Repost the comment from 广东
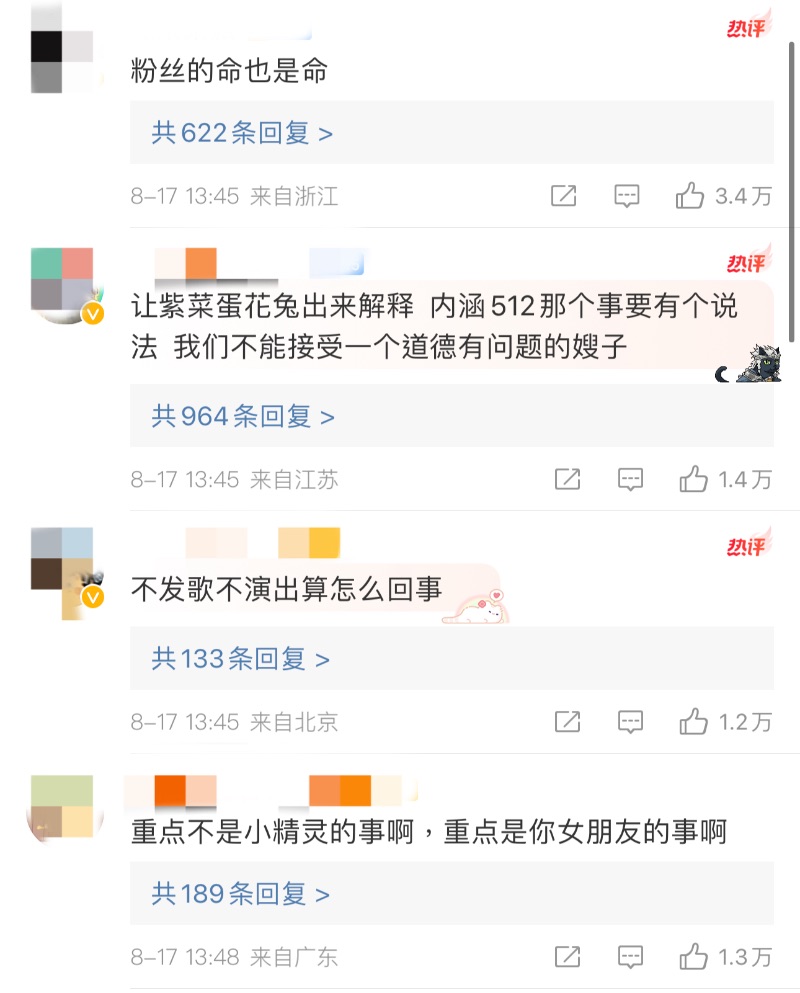Screen dimensions: 800x993 tap(567, 956)
